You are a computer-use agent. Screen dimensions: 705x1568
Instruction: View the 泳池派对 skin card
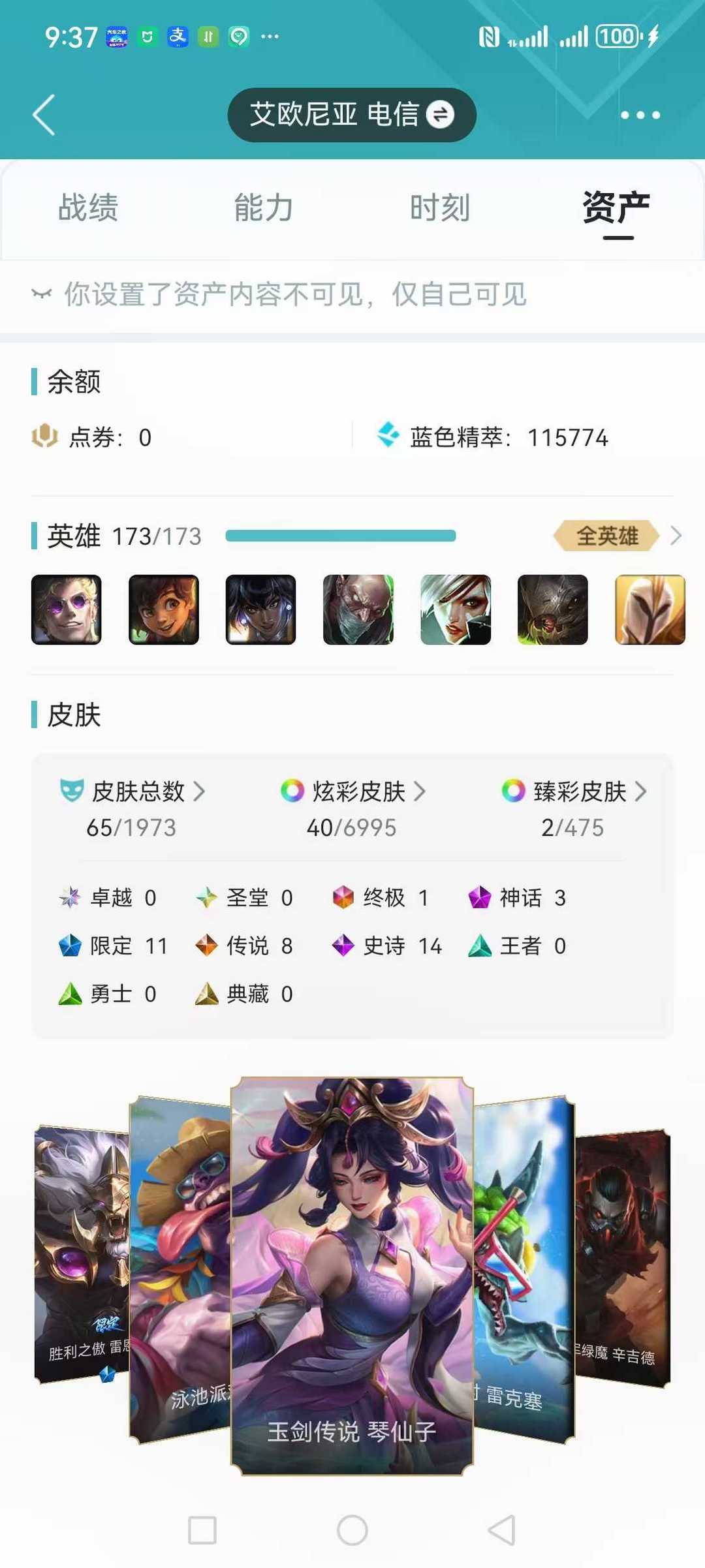(180, 1269)
